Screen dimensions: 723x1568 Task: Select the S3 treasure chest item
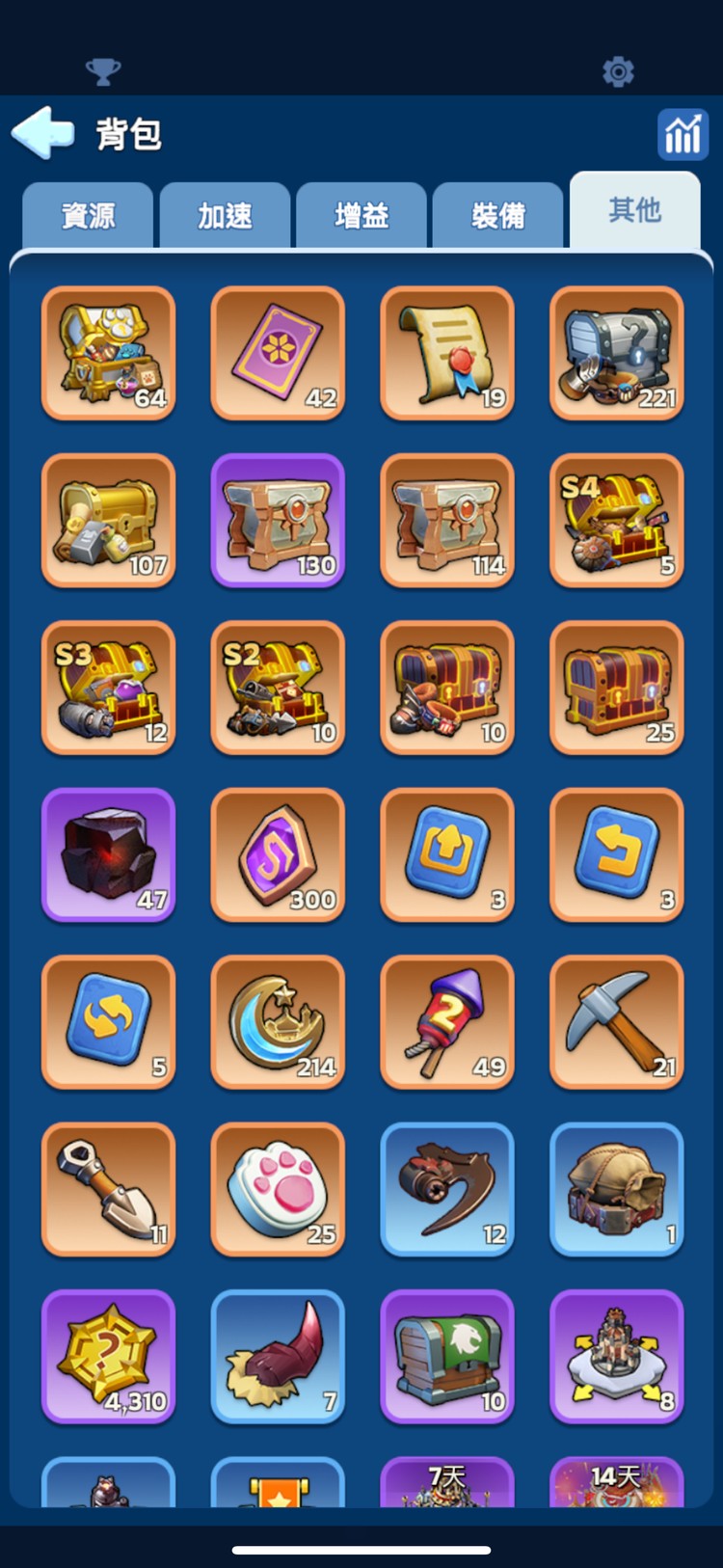pos(108,688)
